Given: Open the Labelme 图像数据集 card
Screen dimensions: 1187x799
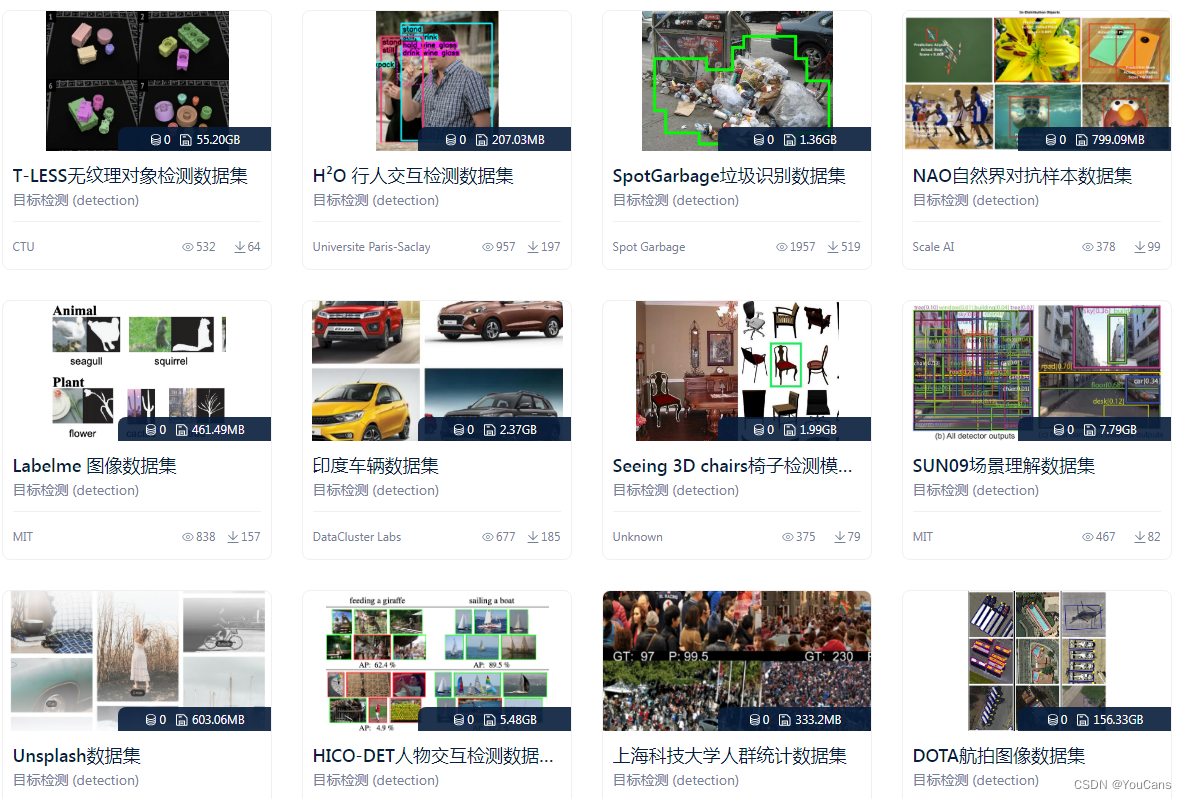Looking at the screenshot, I should click(x=95, y=466).
